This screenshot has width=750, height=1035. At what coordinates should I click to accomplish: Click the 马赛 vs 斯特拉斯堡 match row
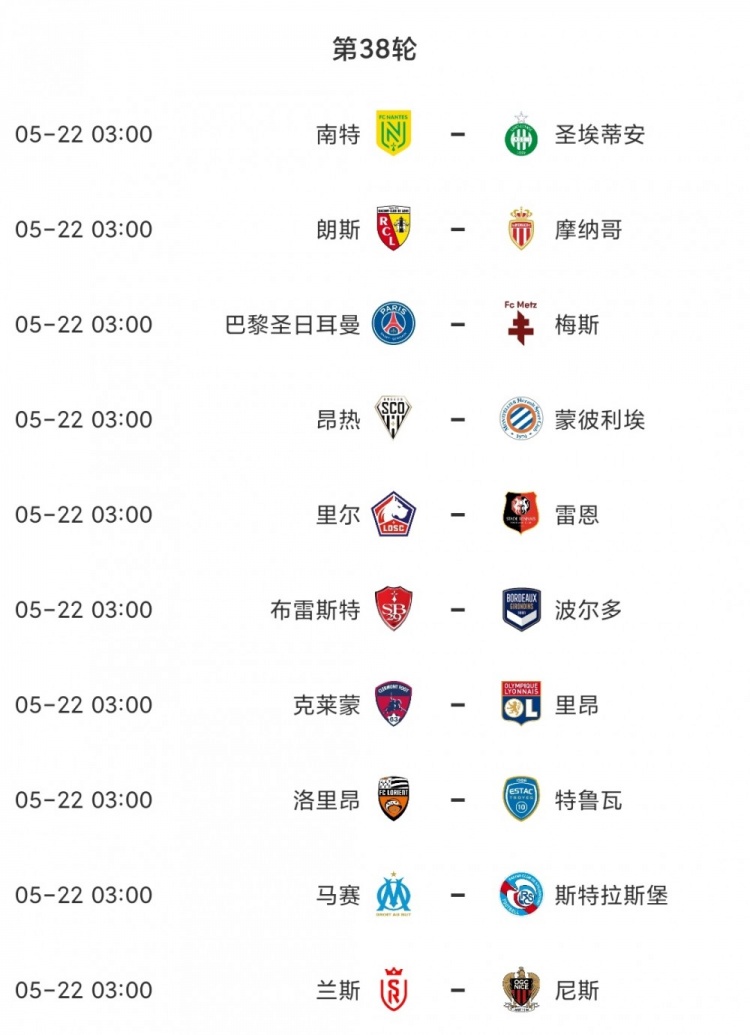pos(375,895)
